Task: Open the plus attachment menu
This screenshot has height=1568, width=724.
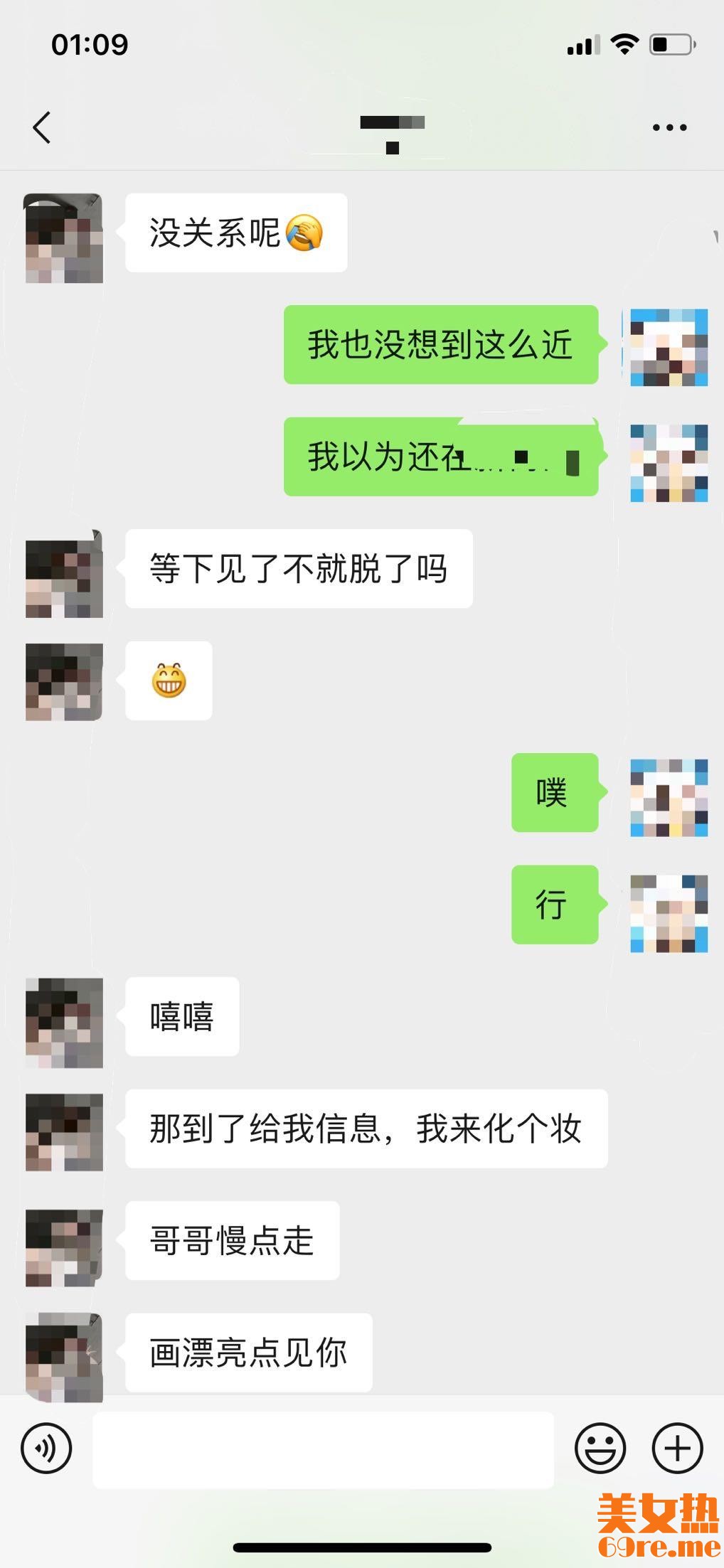Action: 677,1448
